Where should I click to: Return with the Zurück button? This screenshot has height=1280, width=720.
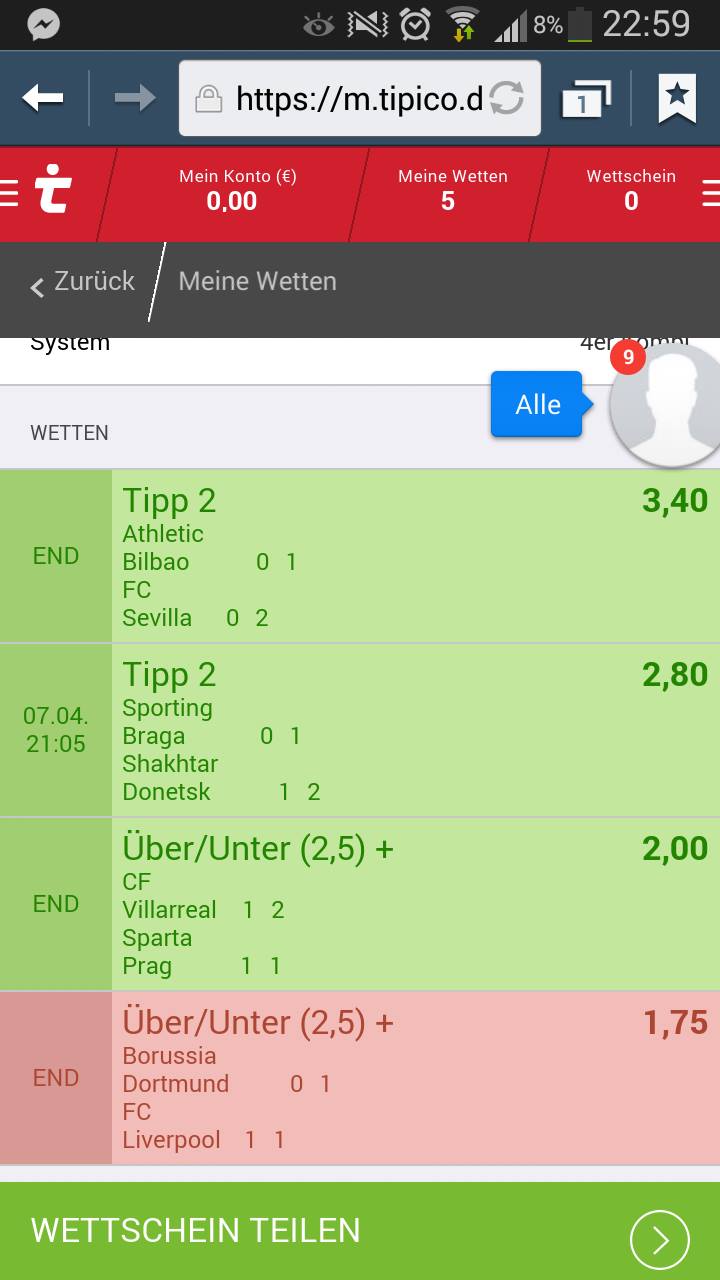[x=82, y=283]
